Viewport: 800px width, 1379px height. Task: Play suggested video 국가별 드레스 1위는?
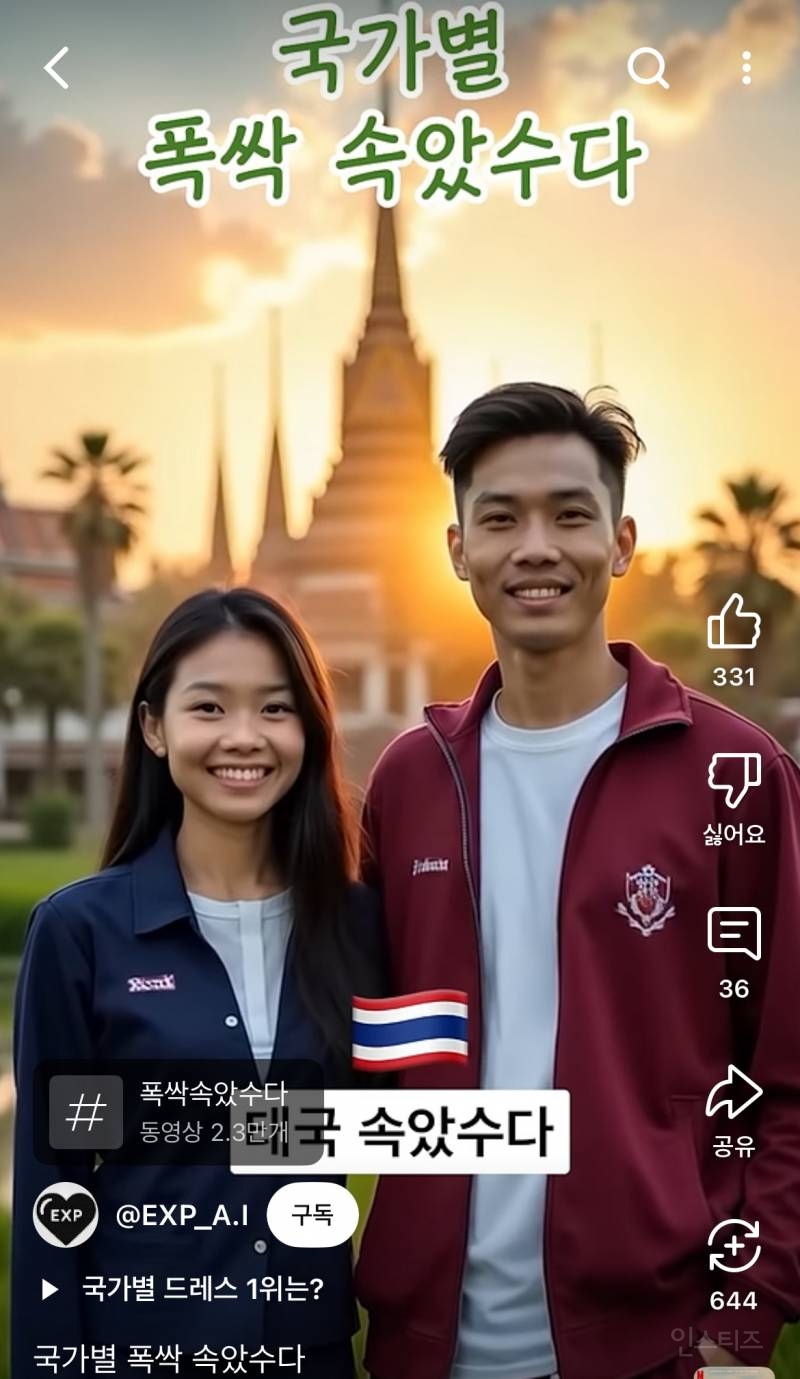(200, 1288)
